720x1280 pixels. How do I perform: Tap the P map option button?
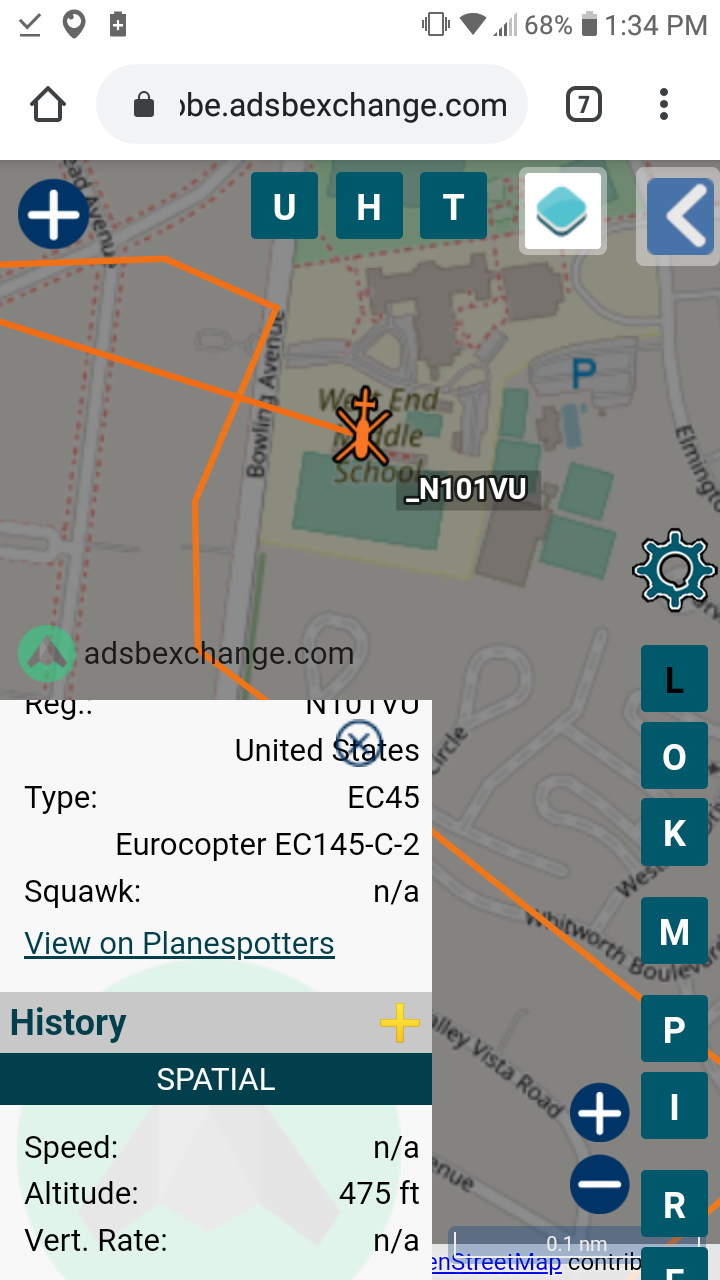pyautogui.click(x=674, y=1028)
